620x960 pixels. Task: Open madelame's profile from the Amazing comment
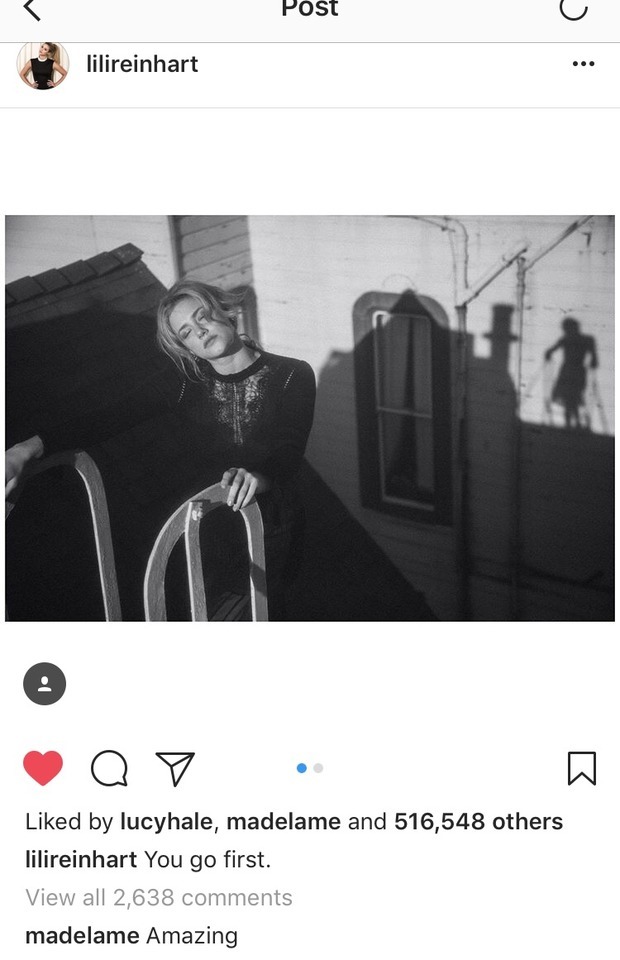tap(81, 936)
